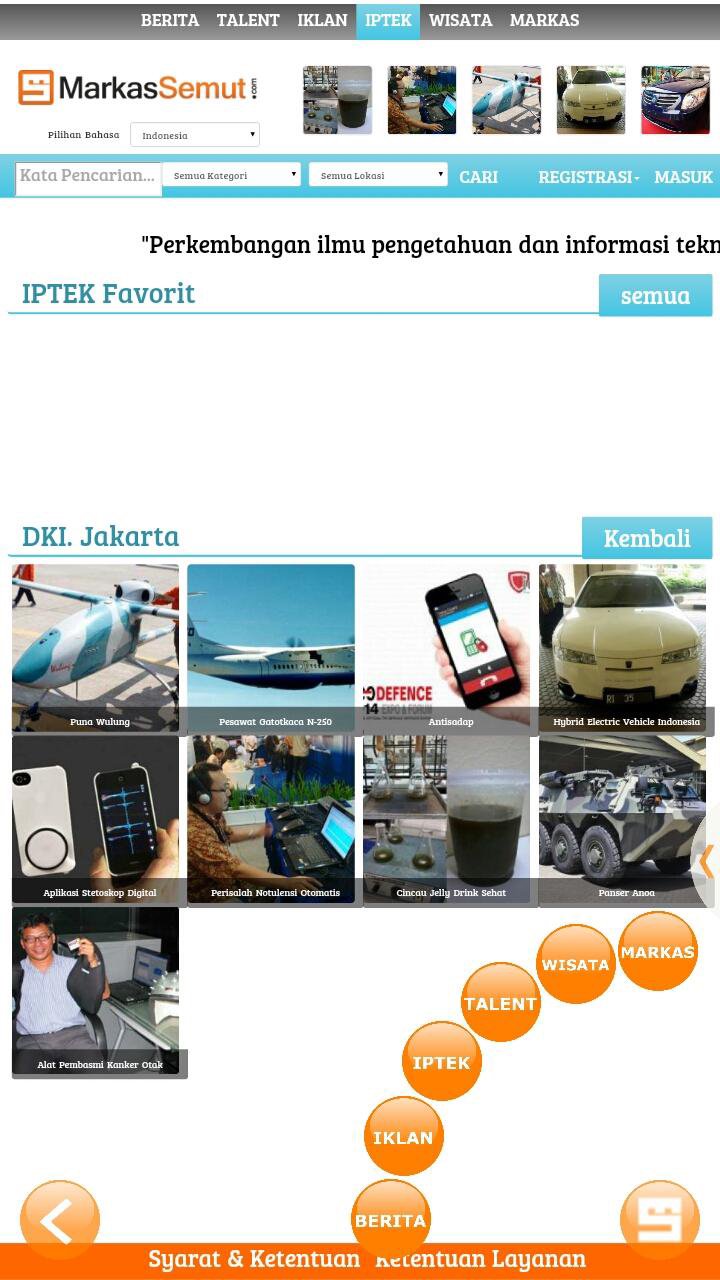
Task: Open the Syarat & Ketentuan link
Action: (254, 1259)
